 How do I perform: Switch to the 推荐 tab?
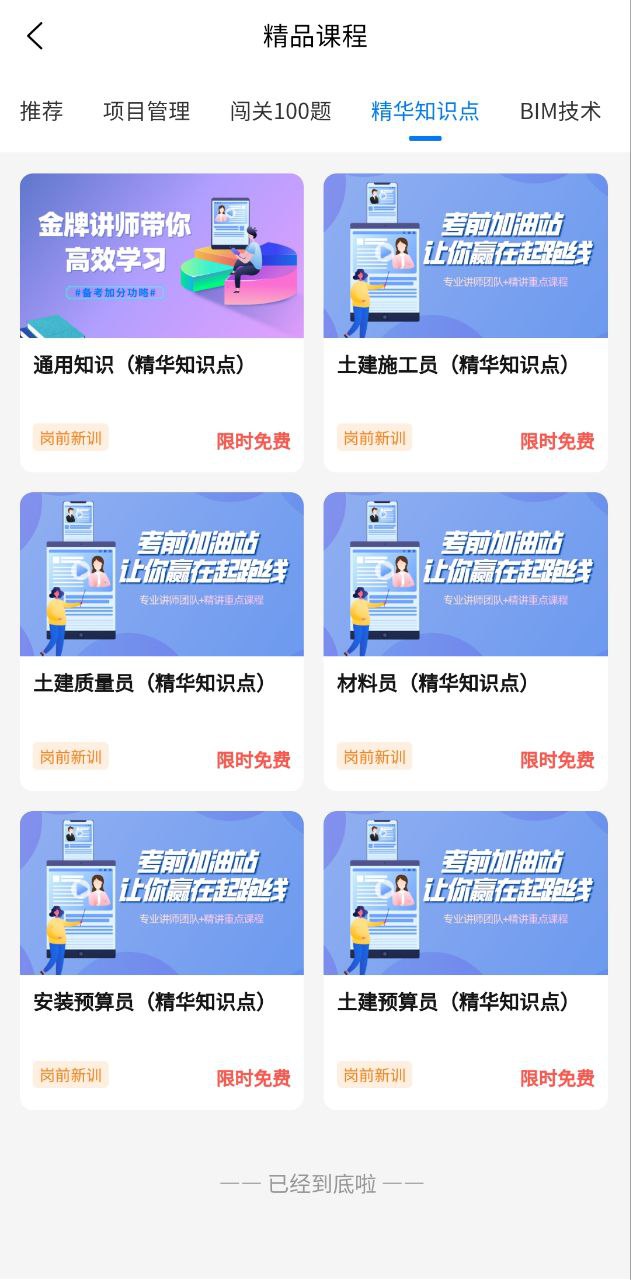42,111
